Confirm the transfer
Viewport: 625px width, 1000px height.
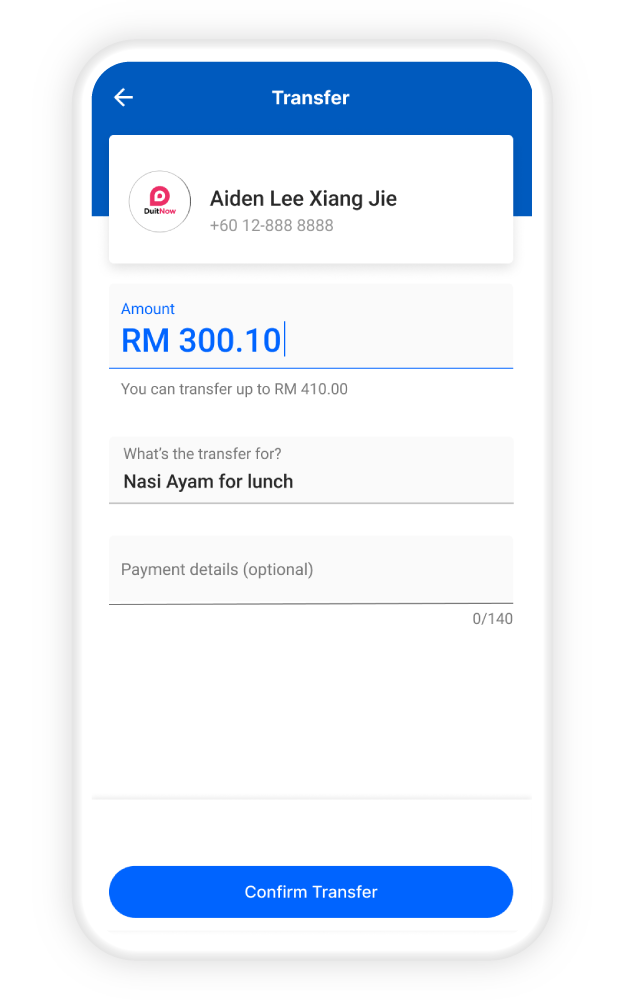[310, 891]
